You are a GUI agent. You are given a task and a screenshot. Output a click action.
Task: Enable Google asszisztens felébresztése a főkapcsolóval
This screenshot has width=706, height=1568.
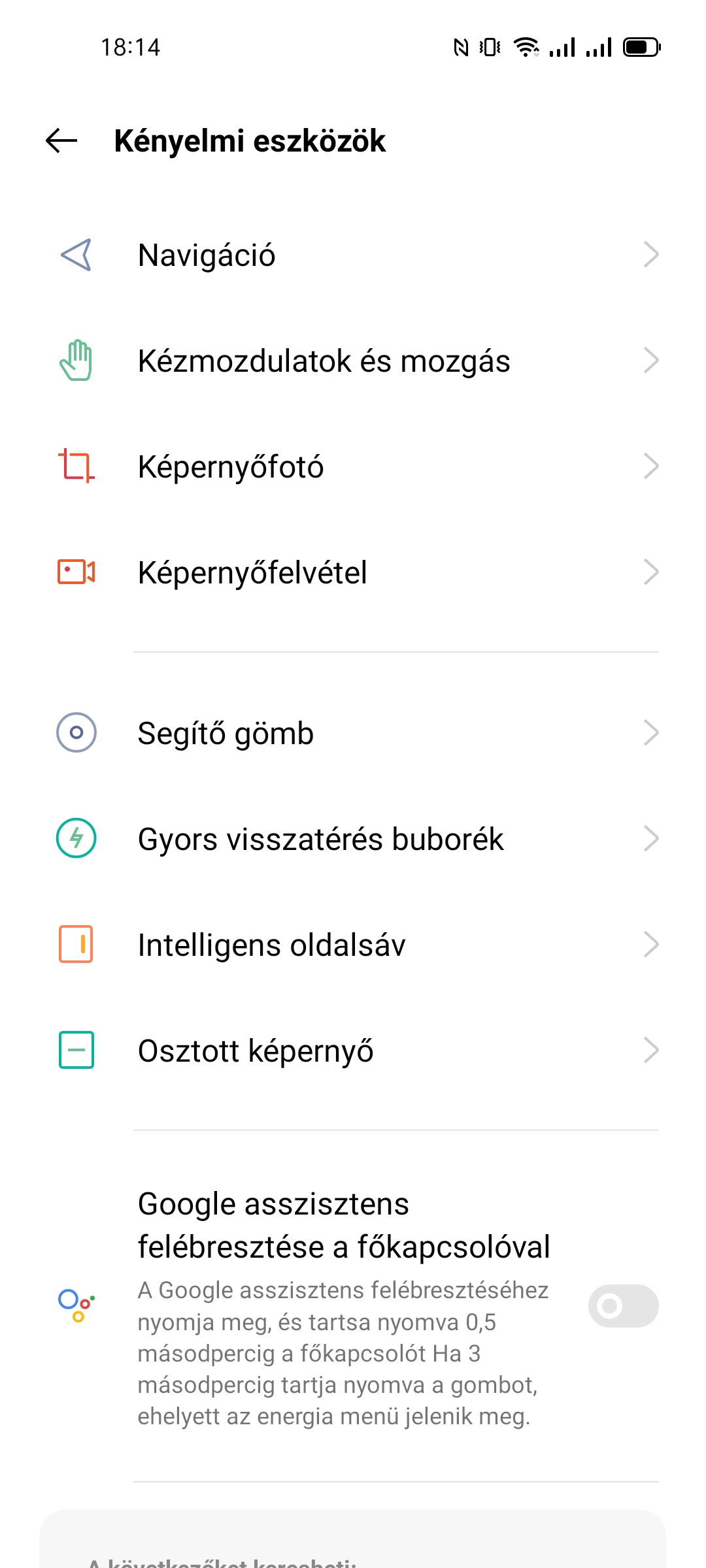(x=623, y=1306)
